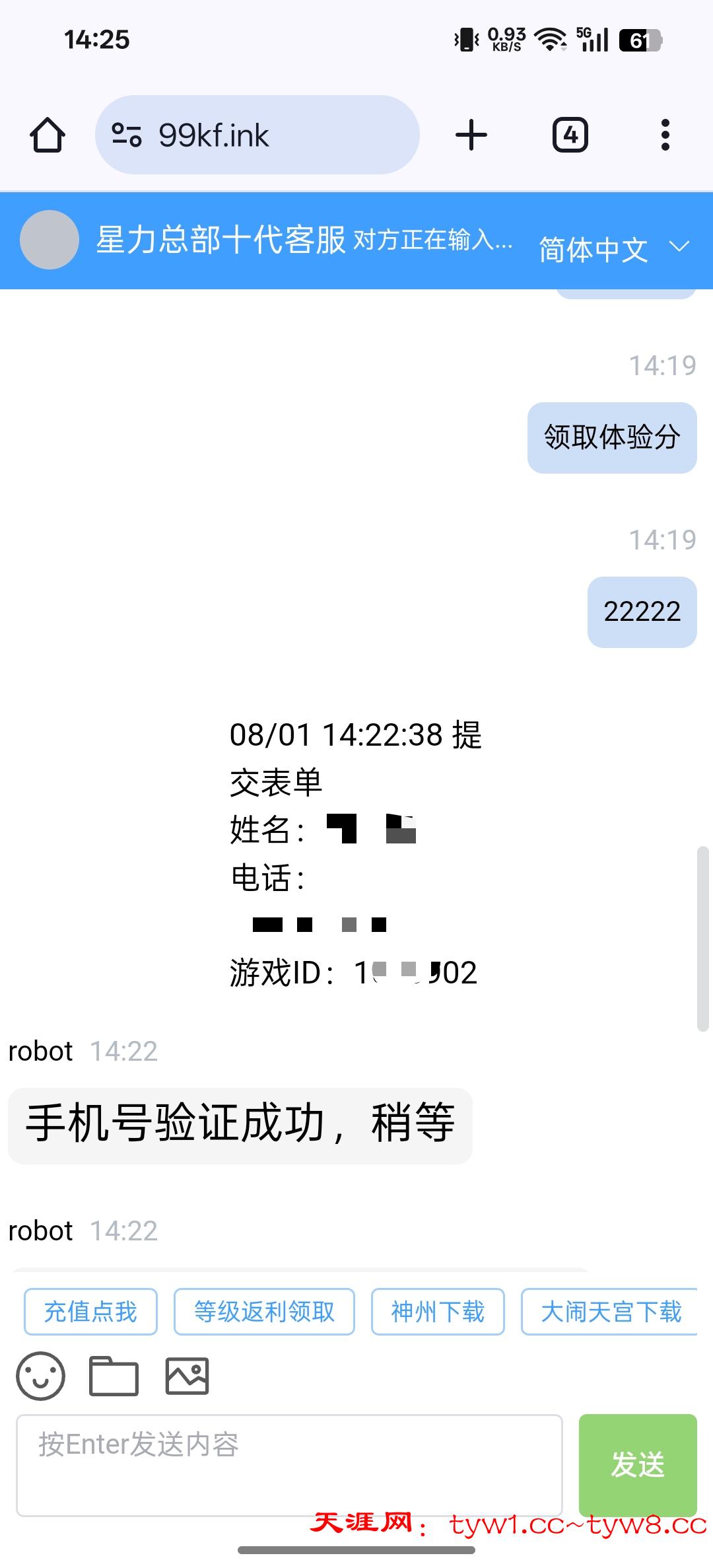Choose the 等级返利领取 quick reply
The width and height of the screenshot is (713, 1568).
pos(264,1312)
